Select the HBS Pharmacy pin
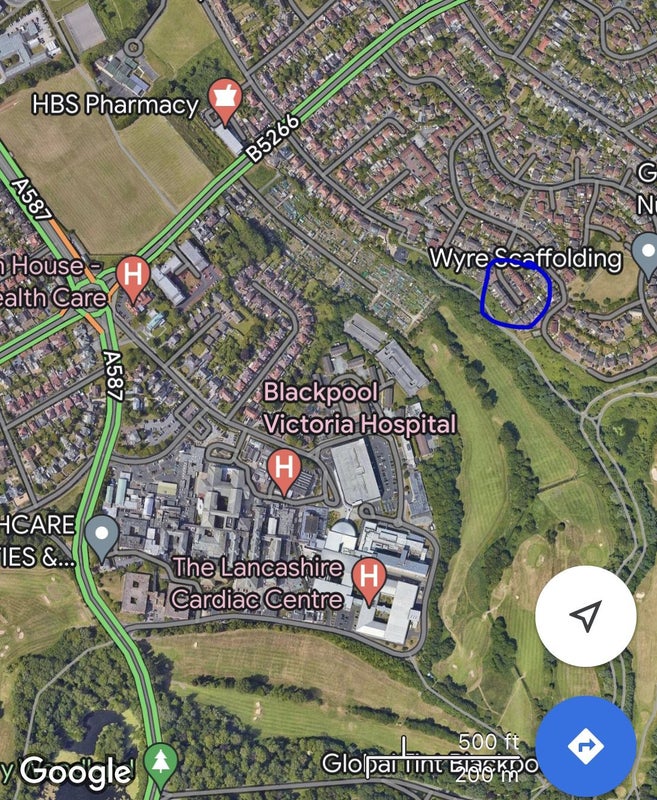The image size is (657, 800). click(x=224, y=98)
